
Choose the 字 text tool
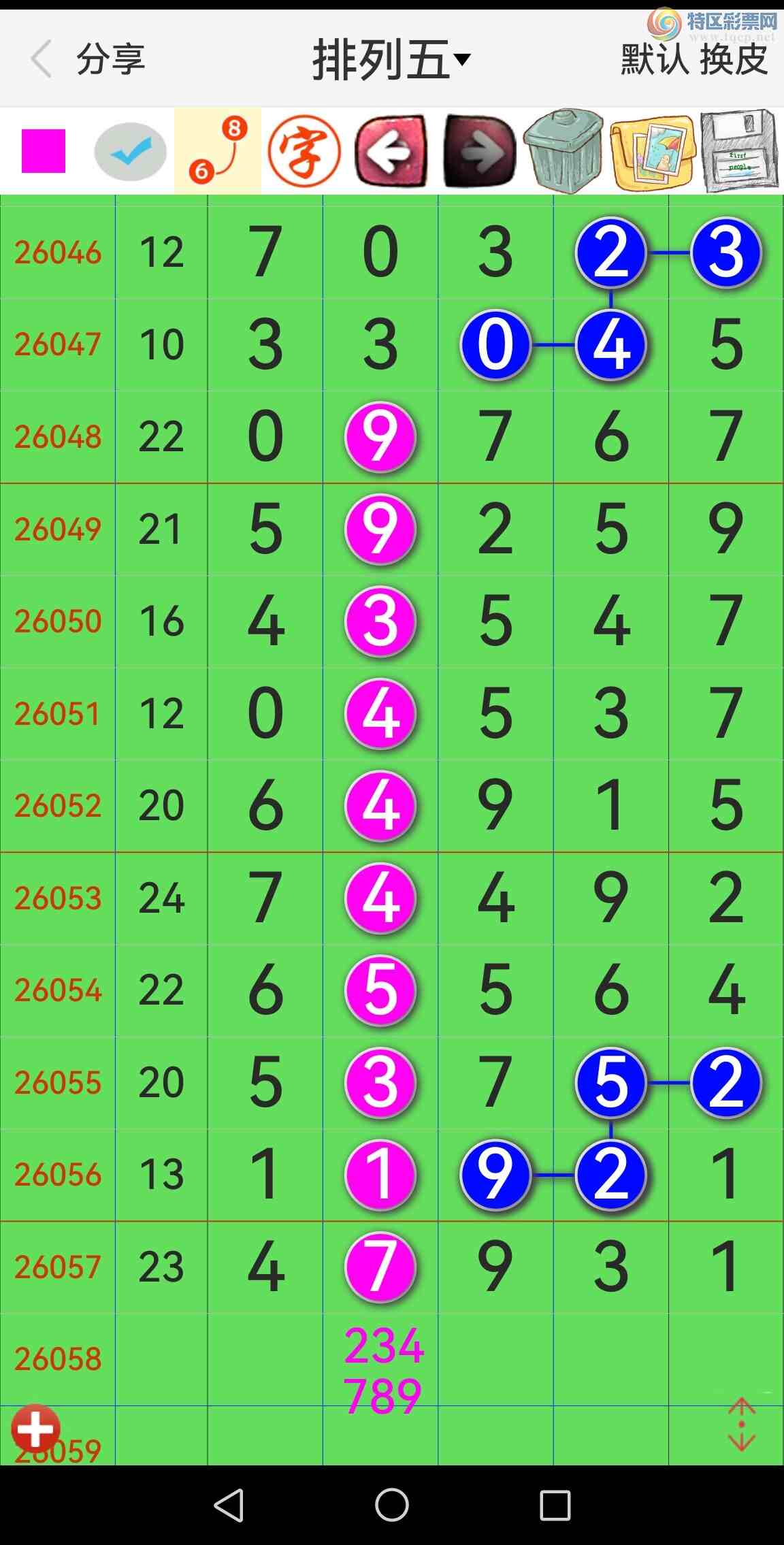point(304,151)
